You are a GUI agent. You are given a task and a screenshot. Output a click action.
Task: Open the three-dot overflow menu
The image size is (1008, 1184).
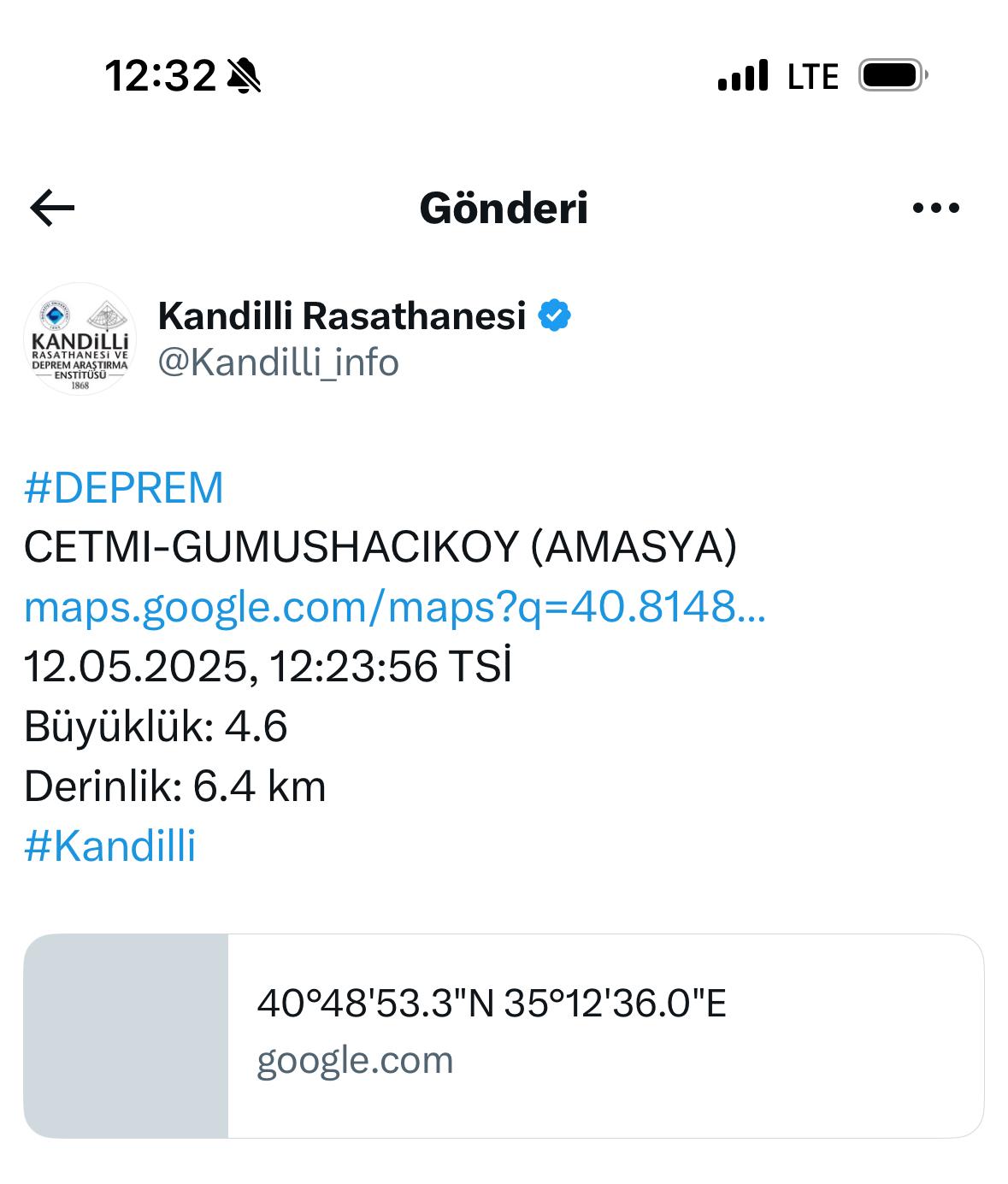pos(936,208)
